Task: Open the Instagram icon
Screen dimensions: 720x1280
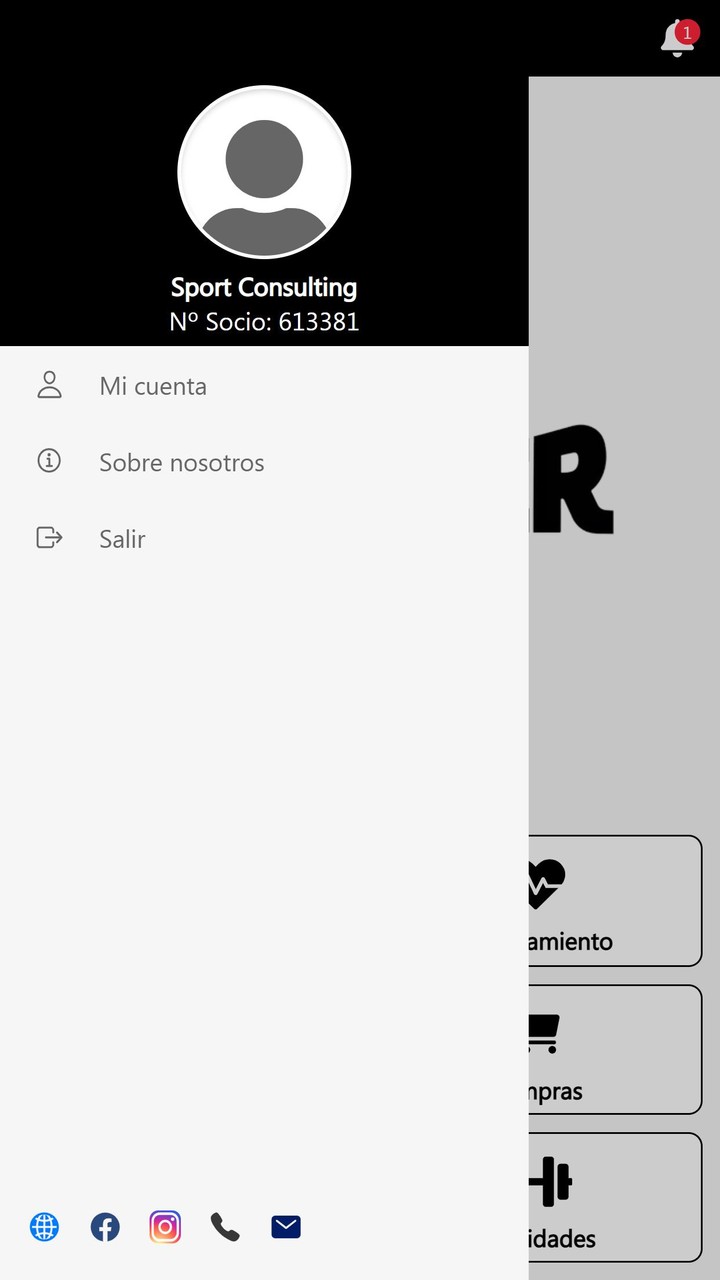Action: click(x=164, y=1227)
